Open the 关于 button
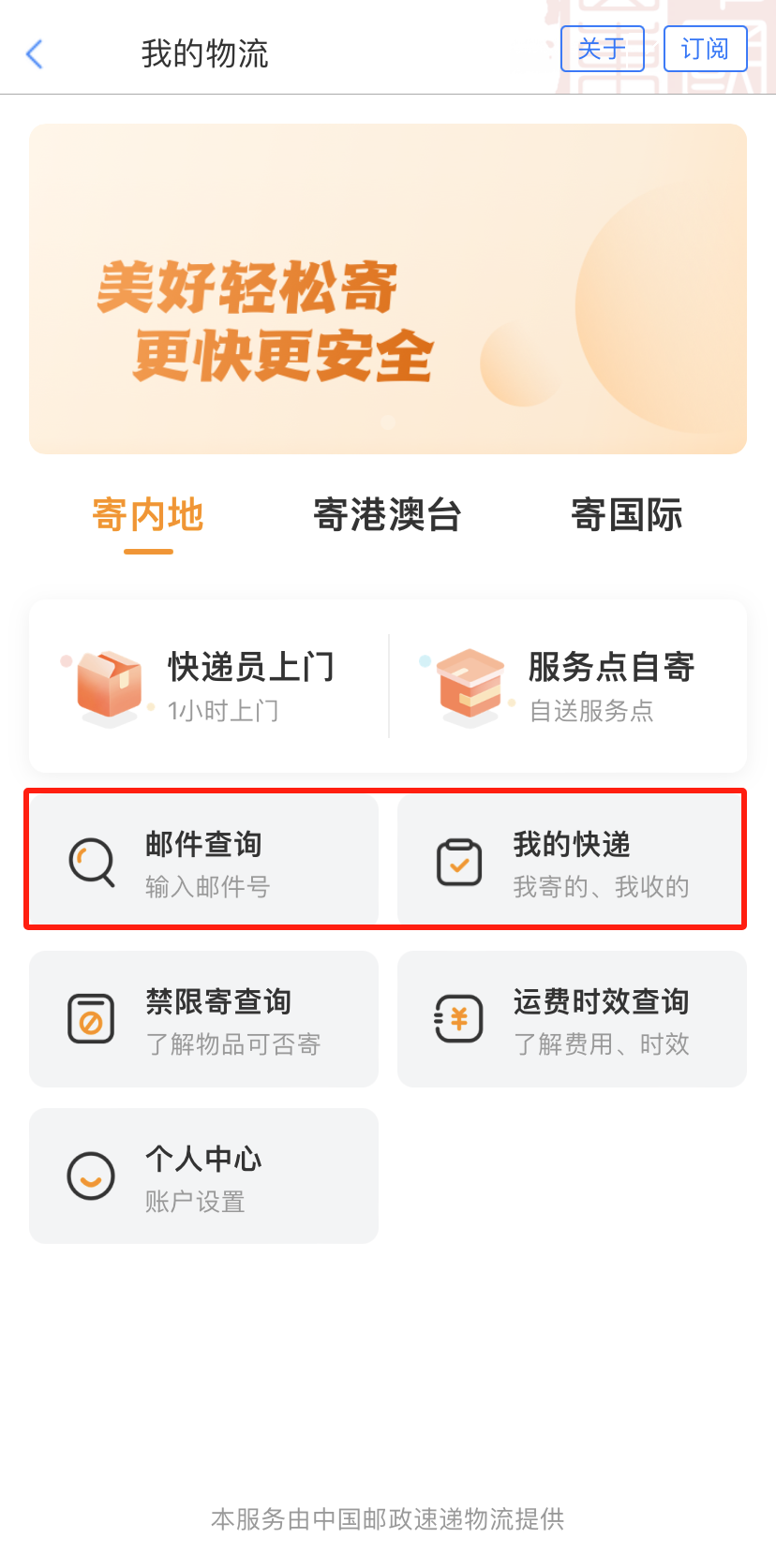This screenshot has height=1568, width=776. [x=603, y=49]
